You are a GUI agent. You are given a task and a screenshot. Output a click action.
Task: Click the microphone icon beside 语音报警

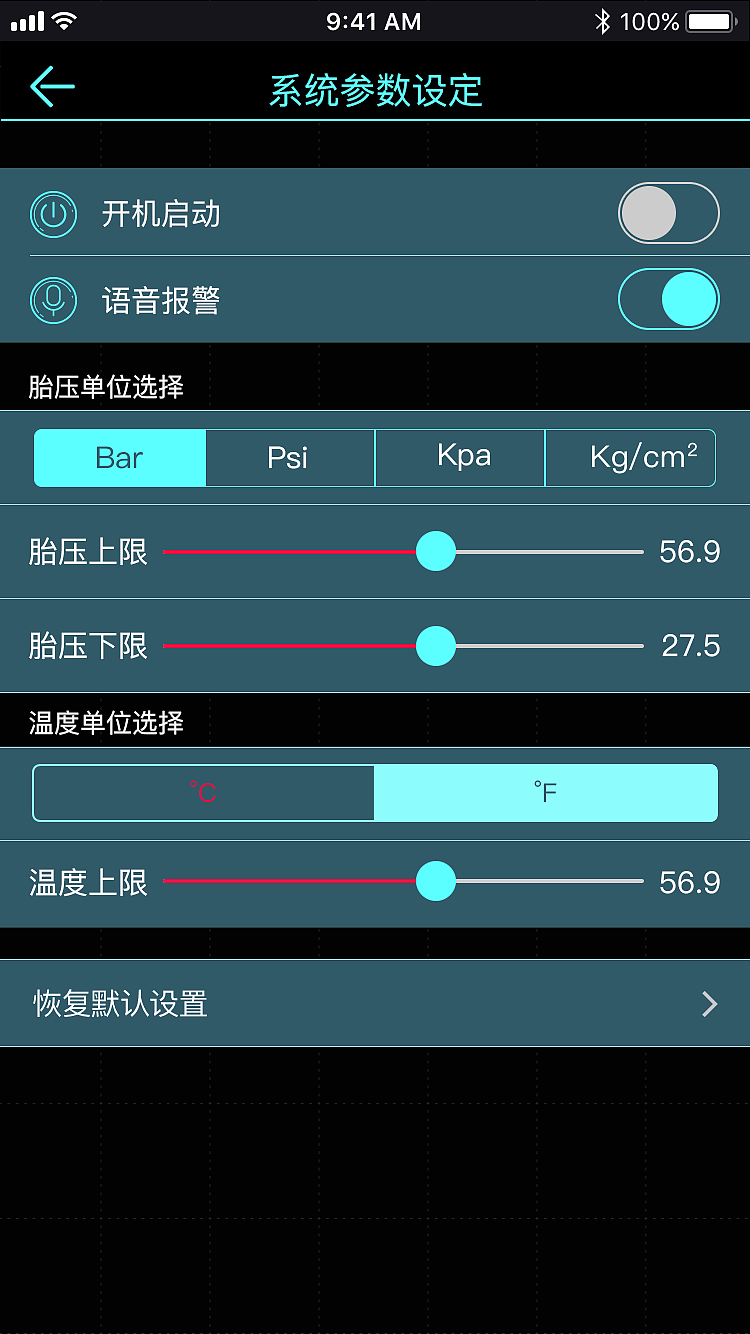click(x=53, y=300)
